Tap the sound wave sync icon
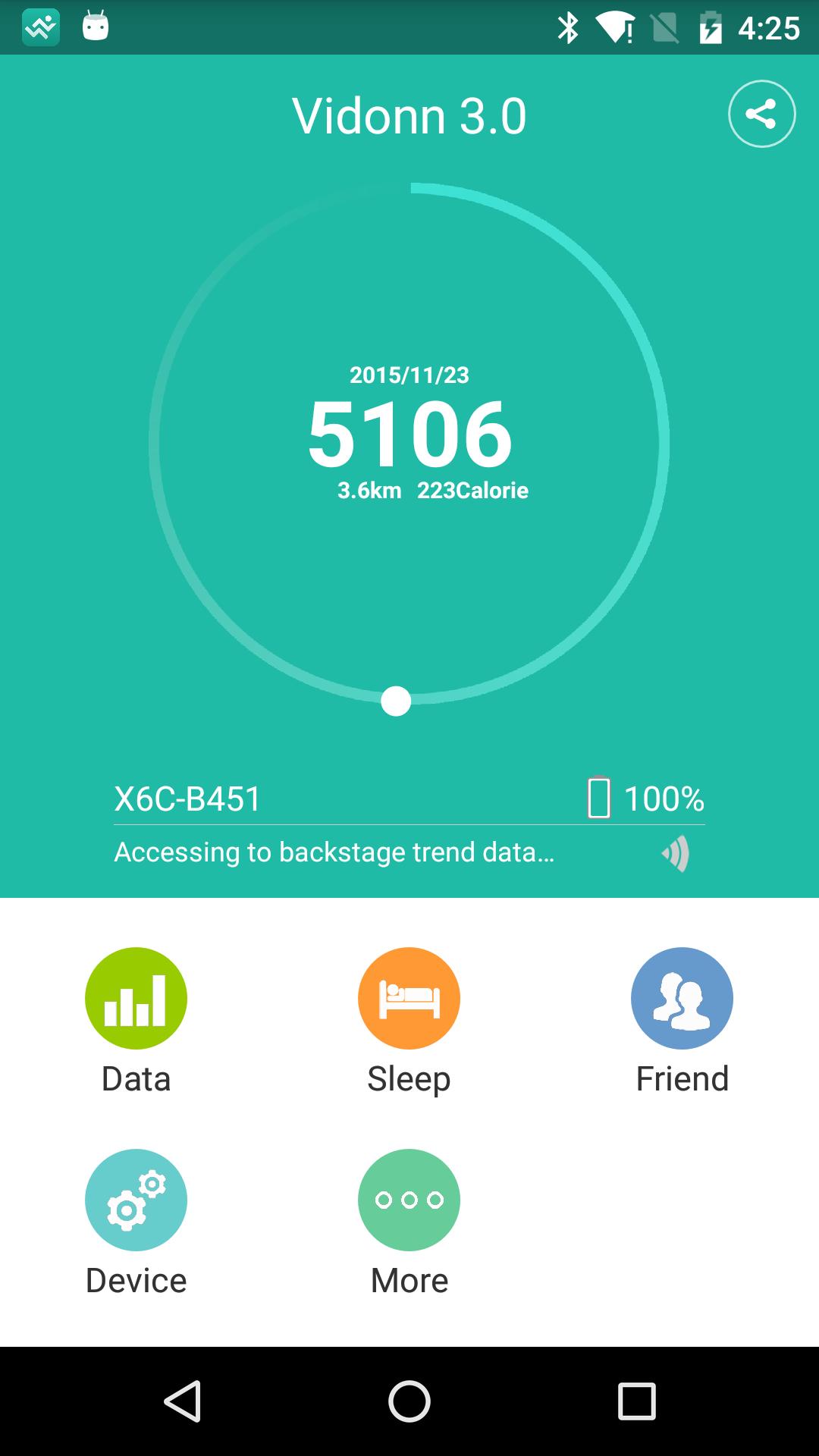This screenshot has width=819, height=1456. (x=673, y=853)
